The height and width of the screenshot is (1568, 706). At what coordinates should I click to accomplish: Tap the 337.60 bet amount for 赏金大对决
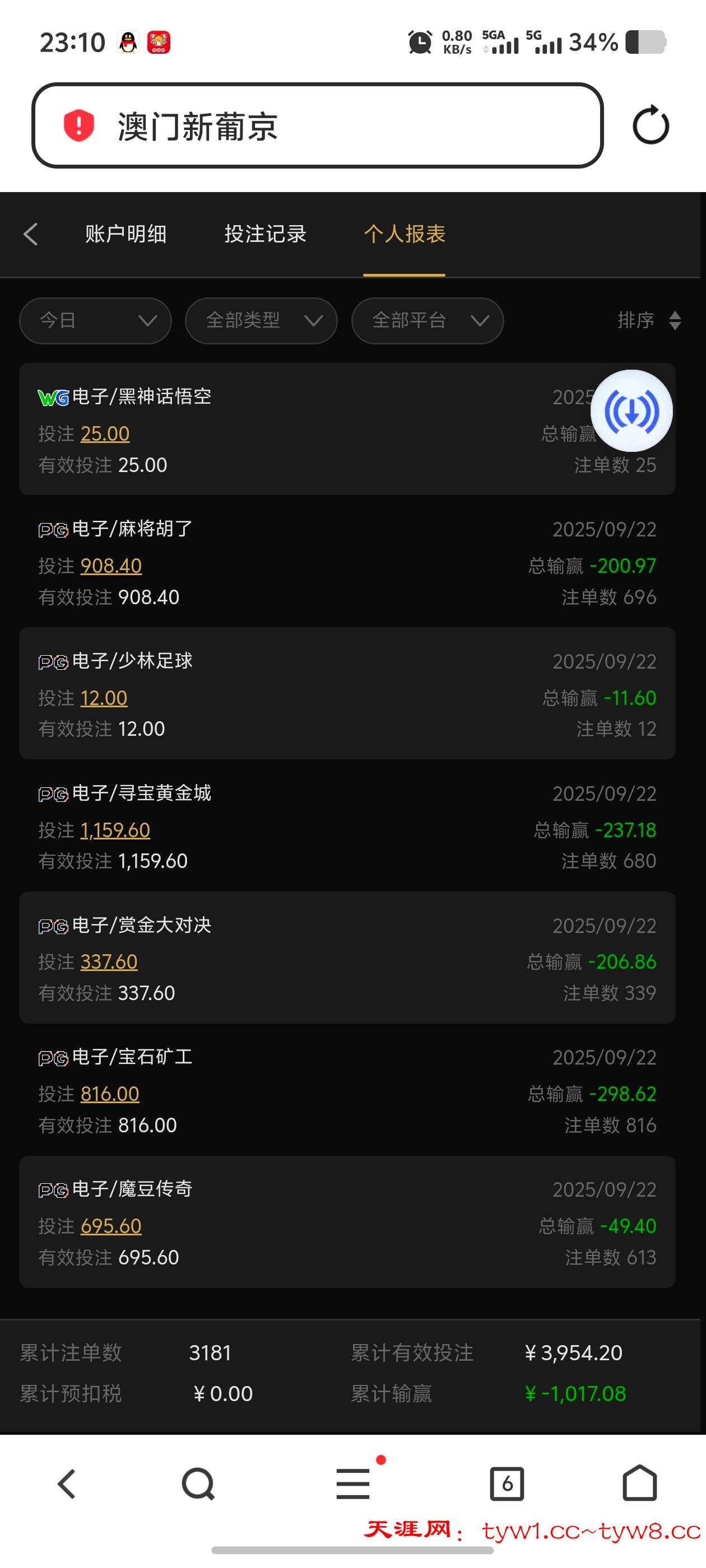tap(109, 962)
